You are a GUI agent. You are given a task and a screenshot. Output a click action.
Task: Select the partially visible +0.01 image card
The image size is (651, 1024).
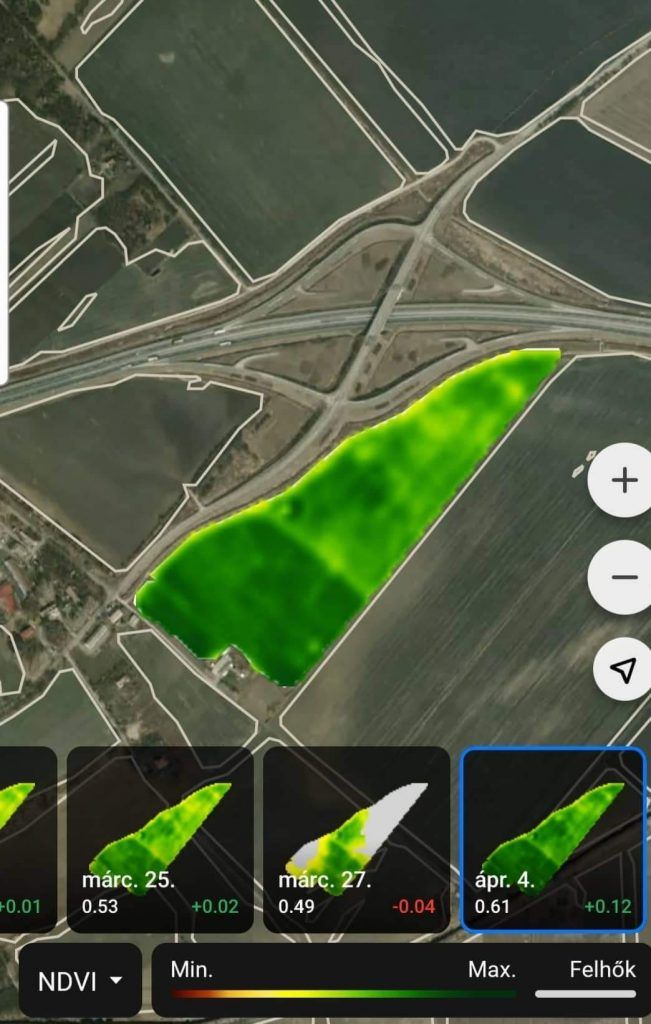click(27, 840)
